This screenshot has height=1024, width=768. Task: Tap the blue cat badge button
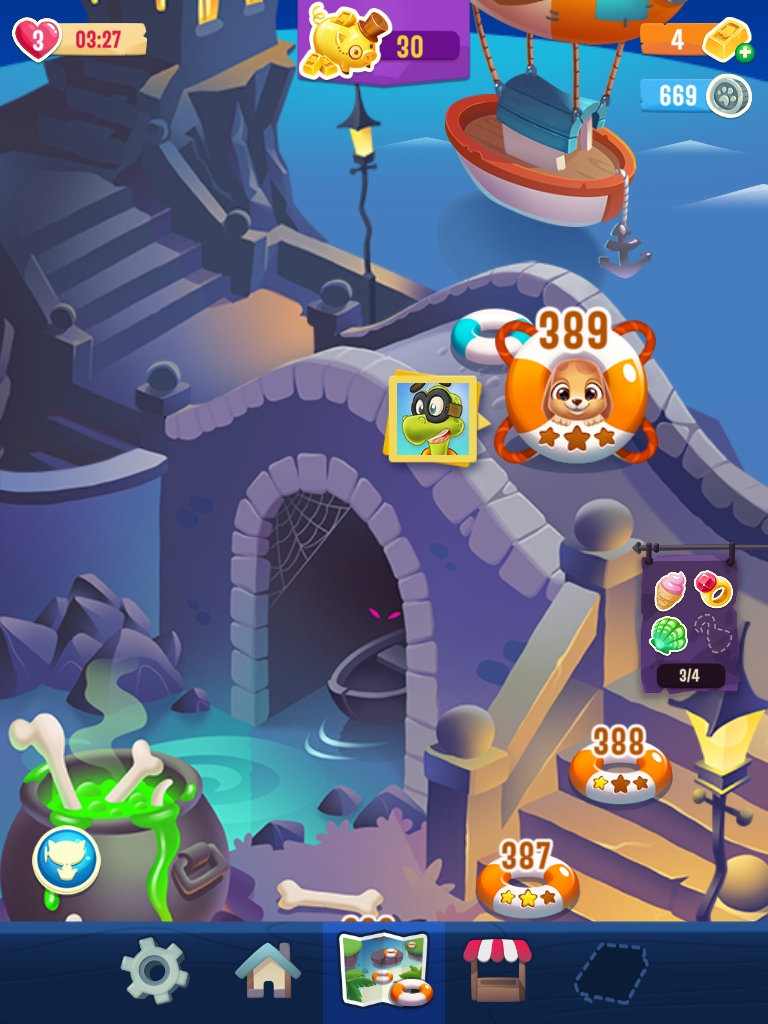[66, 860]
